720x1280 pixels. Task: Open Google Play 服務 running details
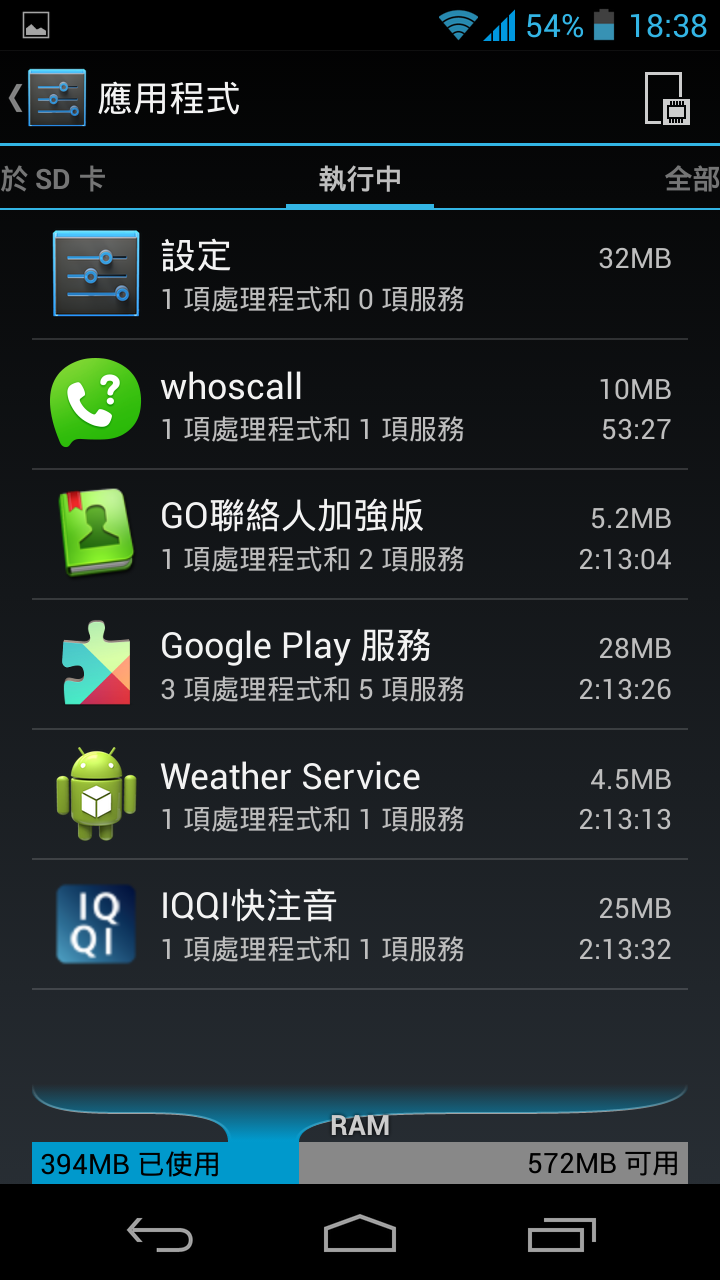click(360, 665)
